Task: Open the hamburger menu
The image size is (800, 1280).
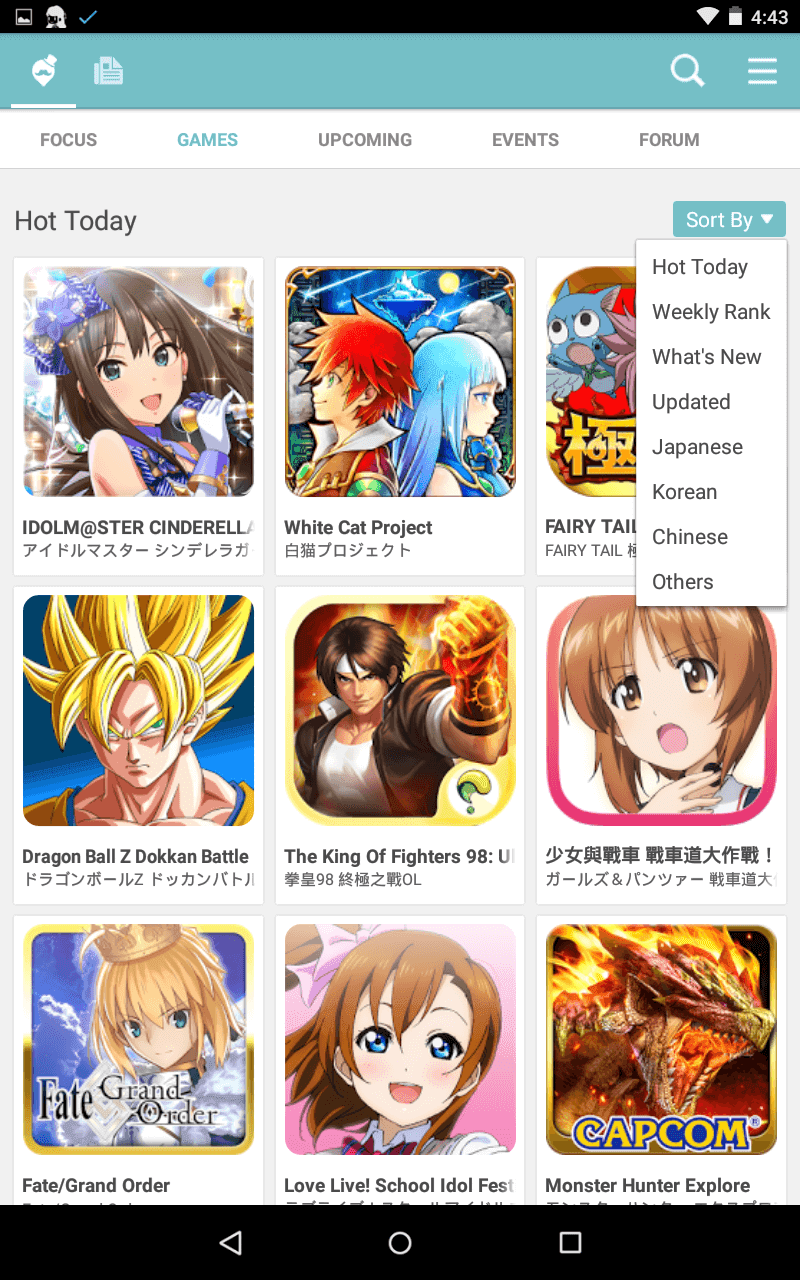Action: 762,71
